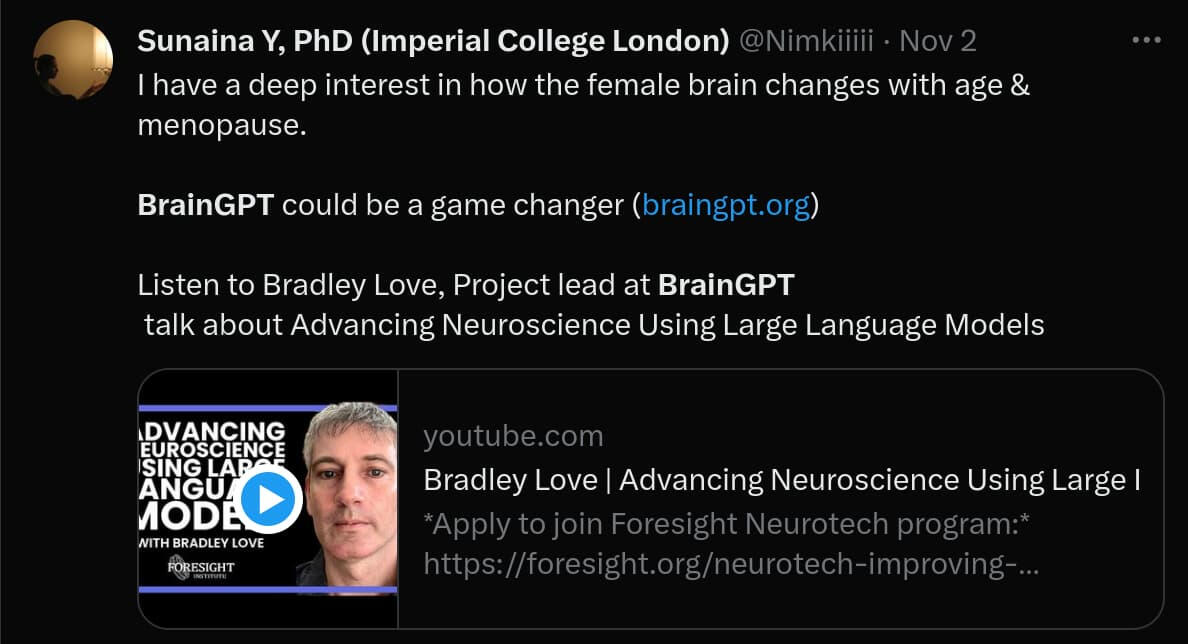Open the tweet's three-dot overflow menu
Screen dimensions: 1188x644
pyautogui.click(x=1146, y=41)
